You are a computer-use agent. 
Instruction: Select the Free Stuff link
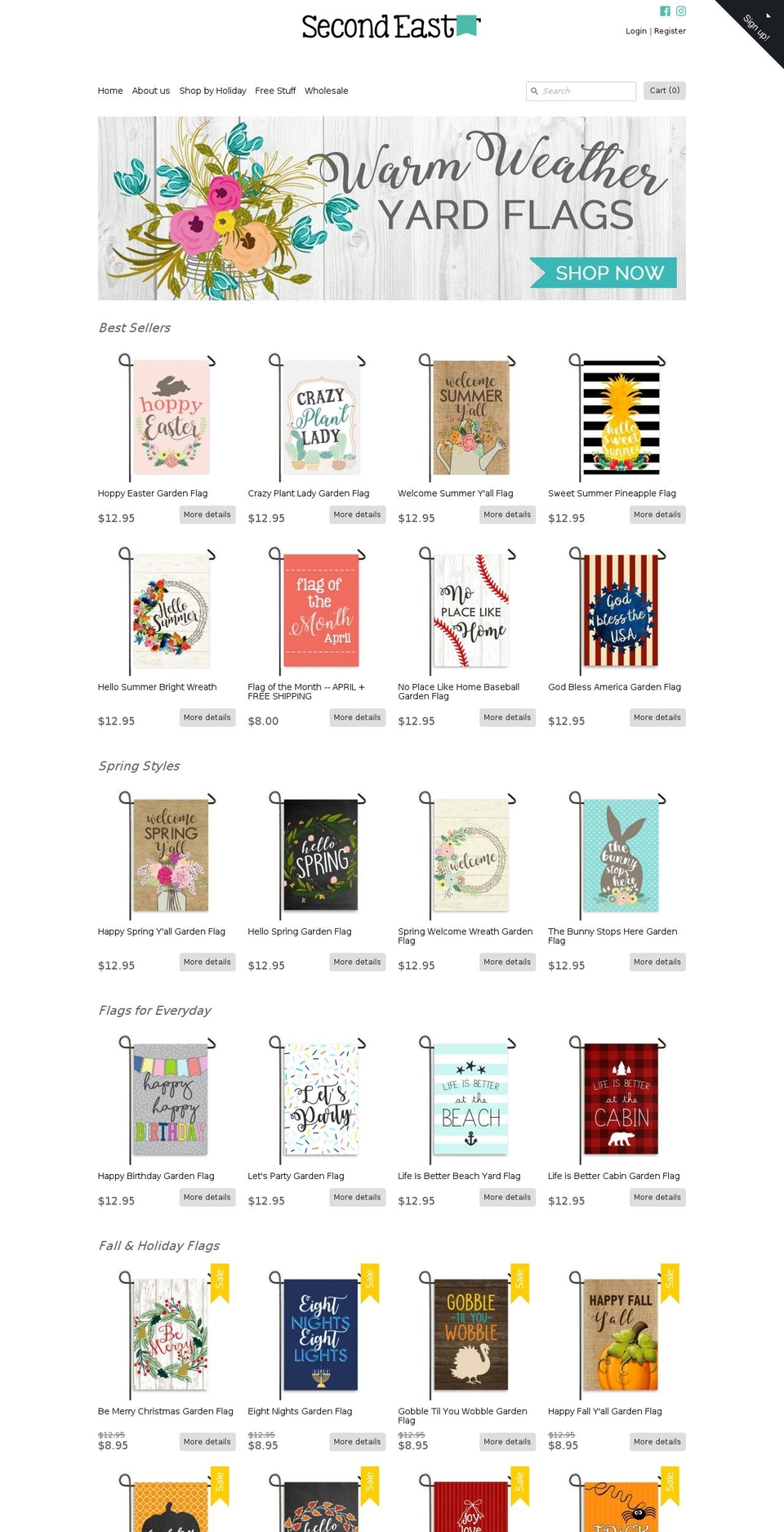coord(275,91)
